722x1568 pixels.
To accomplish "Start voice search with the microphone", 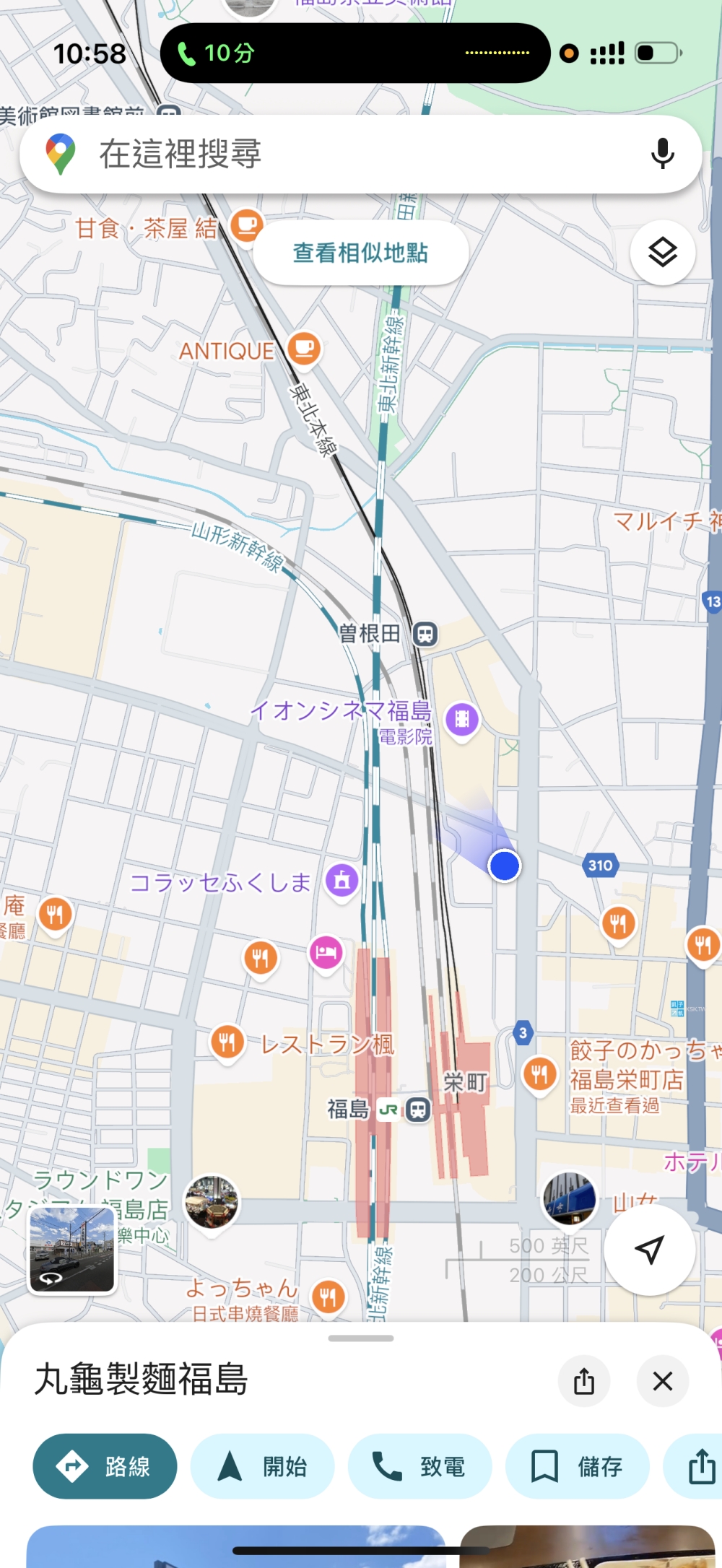I will coord(662,154).
